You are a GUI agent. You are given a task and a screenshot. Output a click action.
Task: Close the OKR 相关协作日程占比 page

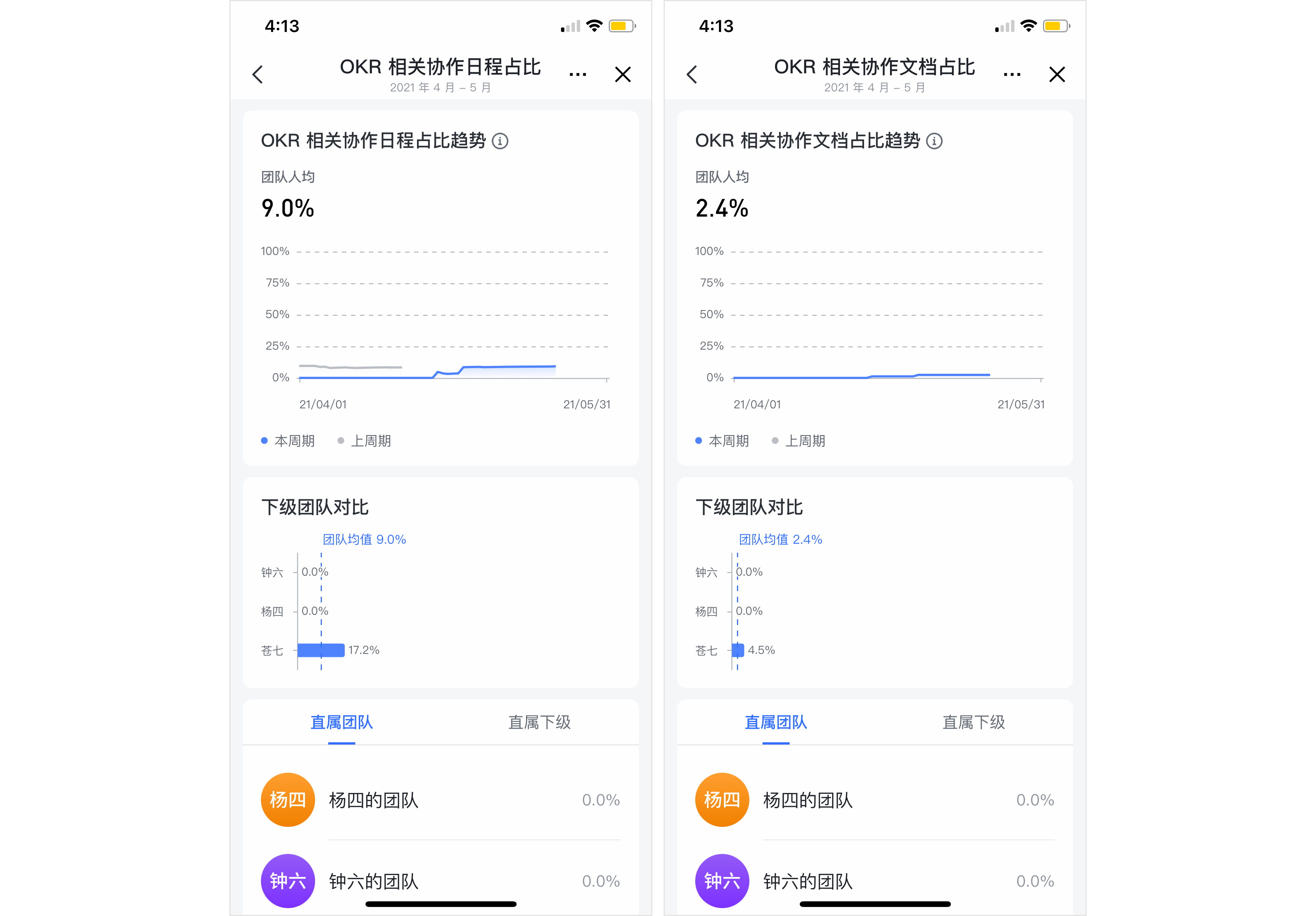tap(622, 74)
